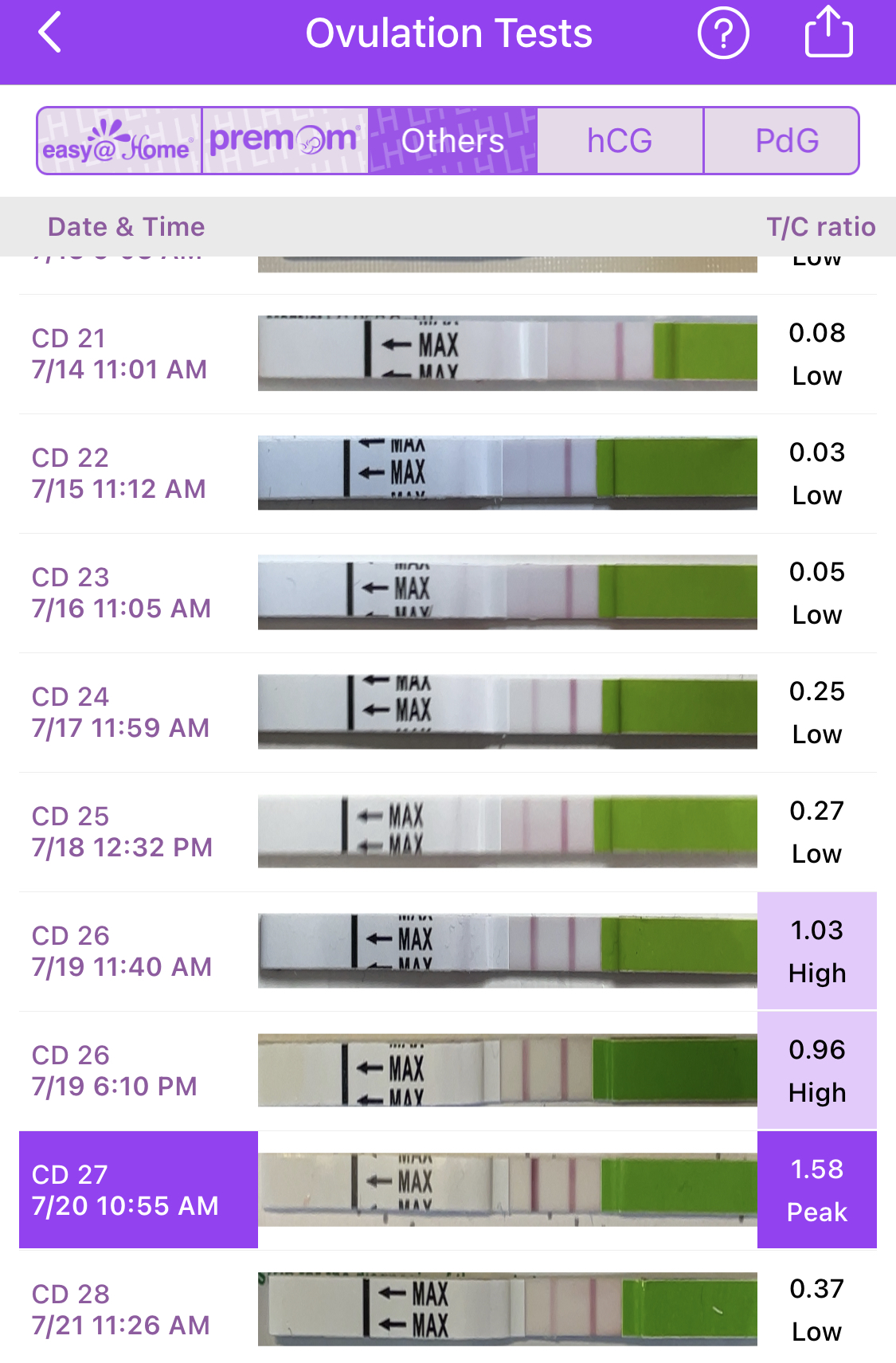Viewport: 896px width, 1363px height.
Task: Open the CD 23 test from 7/16
Action: (x=446, y=593)
